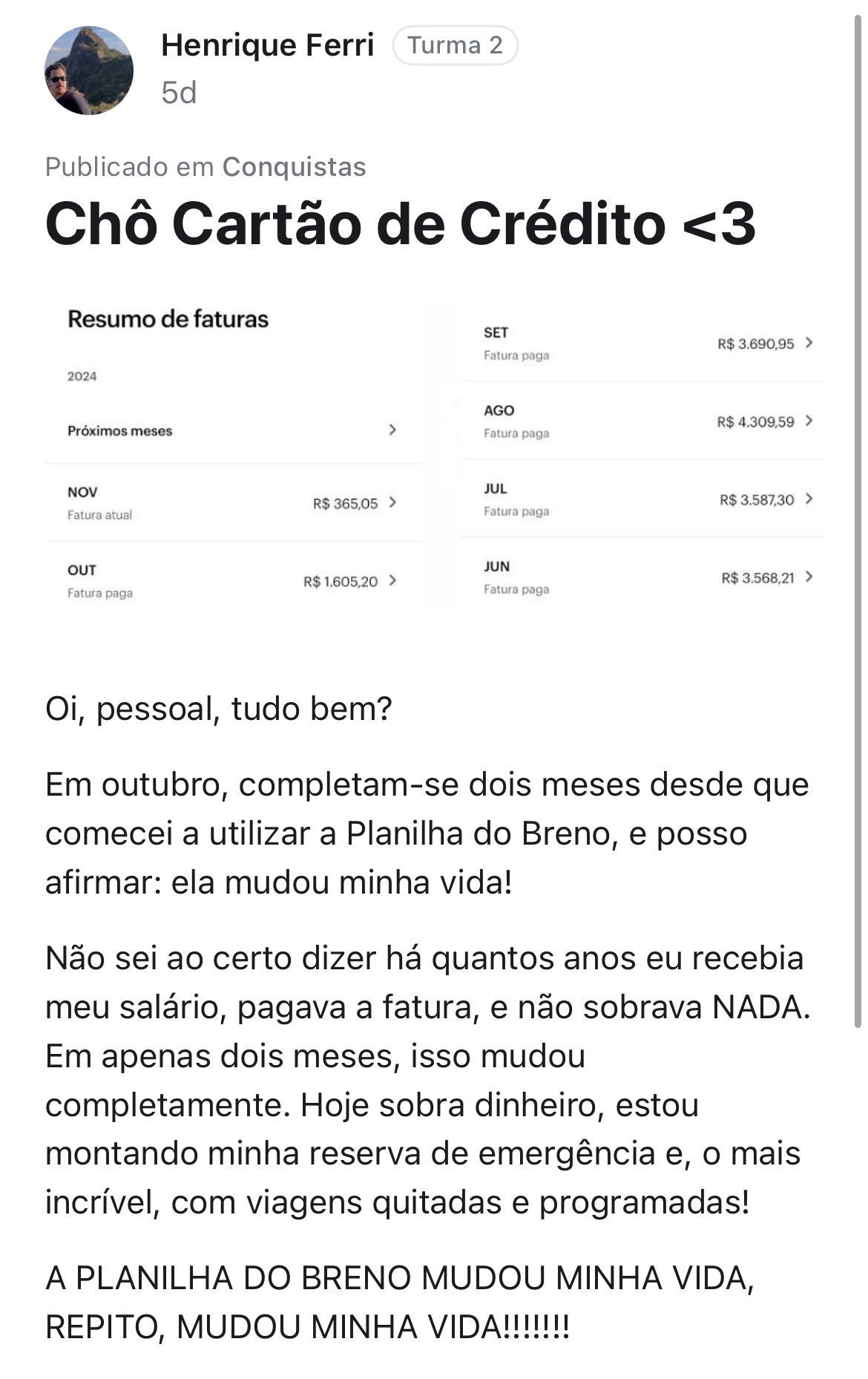The height and width of the screenshot is (1379, 868).
Task: Open the Conquistas space link
Action: (x=294, y=167)
